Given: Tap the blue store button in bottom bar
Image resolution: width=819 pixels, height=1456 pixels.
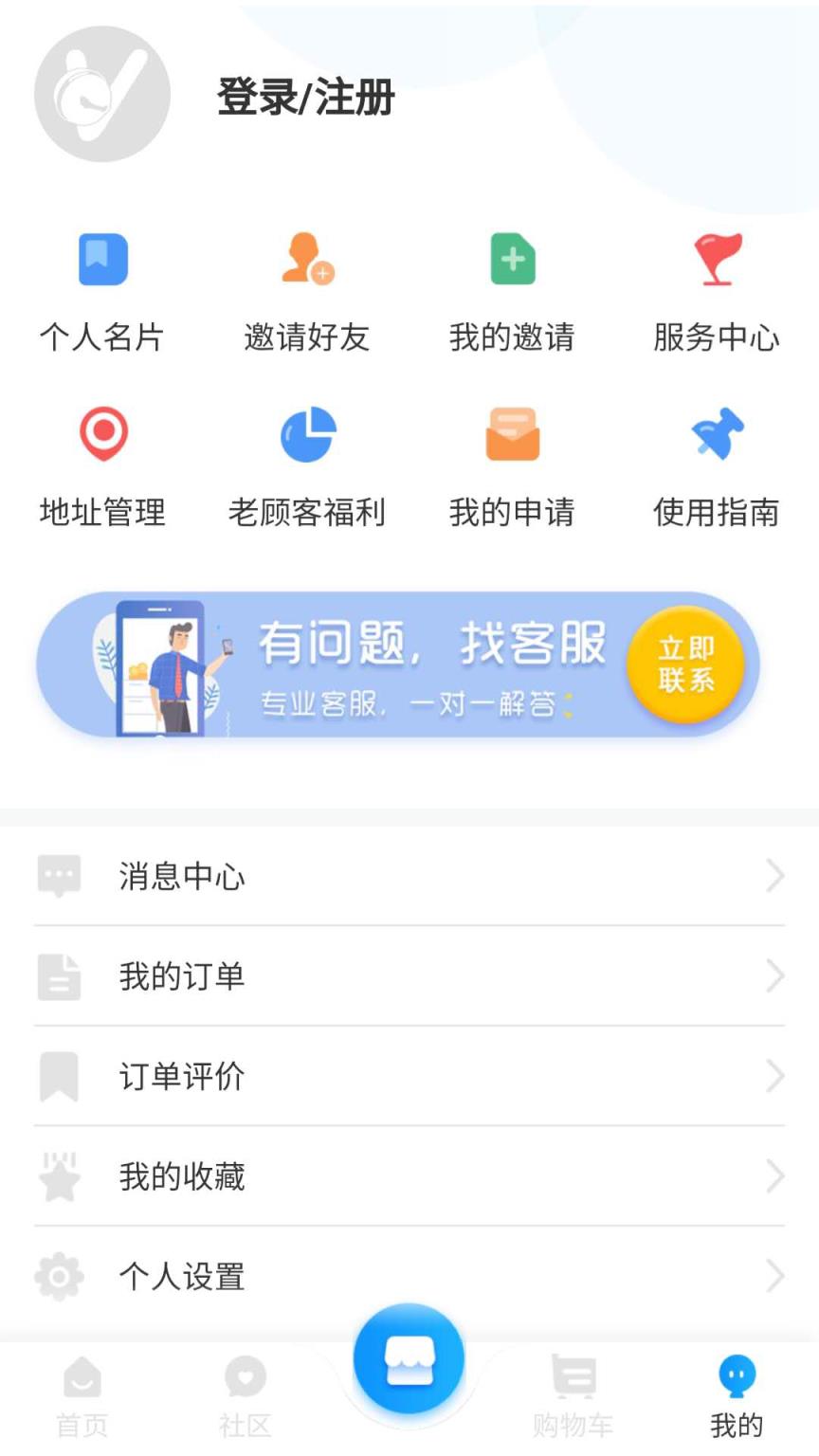Looking at the screenshot, I should [409, 1357].
